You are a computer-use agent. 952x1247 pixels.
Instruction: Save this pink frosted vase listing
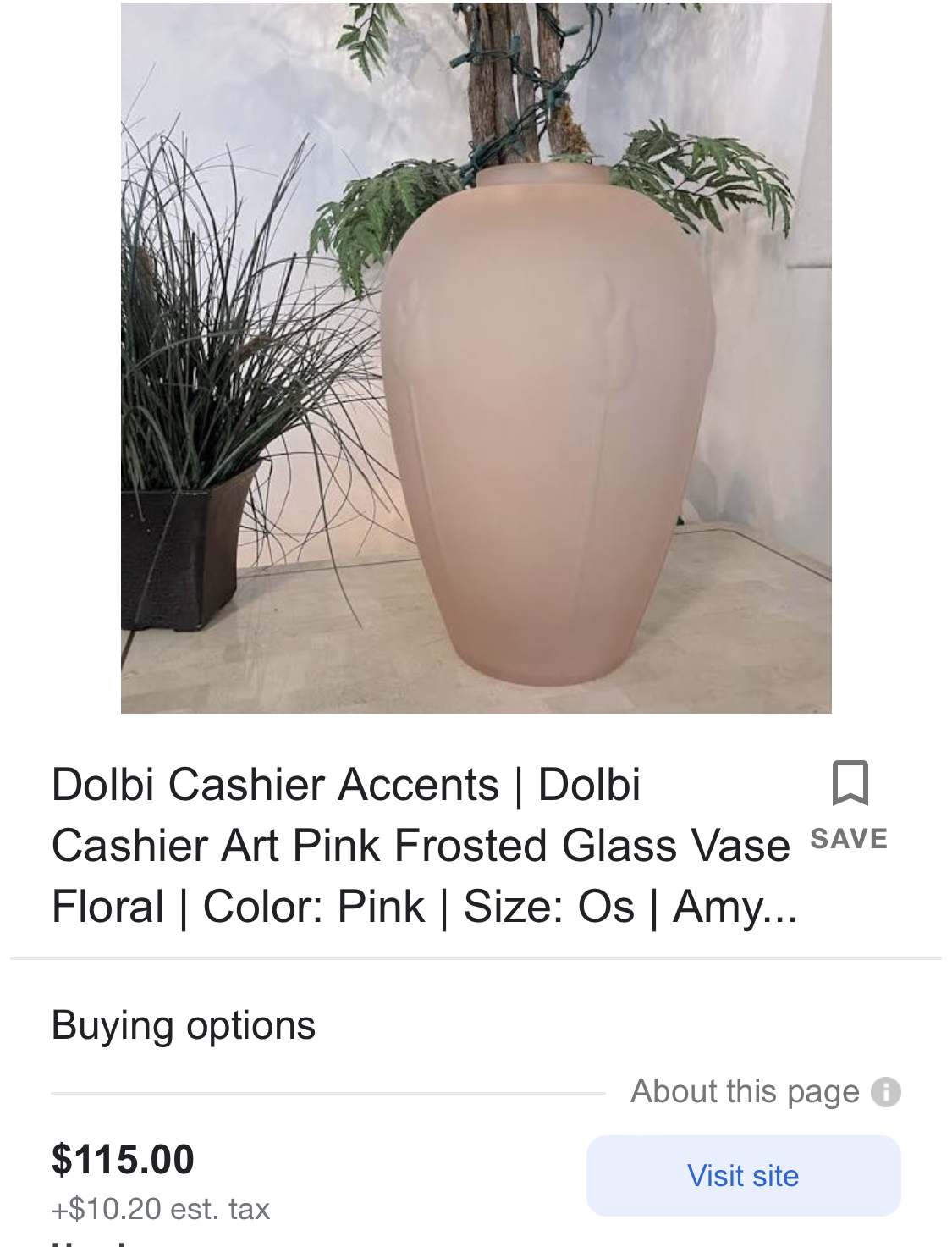[x=850, y=803]
